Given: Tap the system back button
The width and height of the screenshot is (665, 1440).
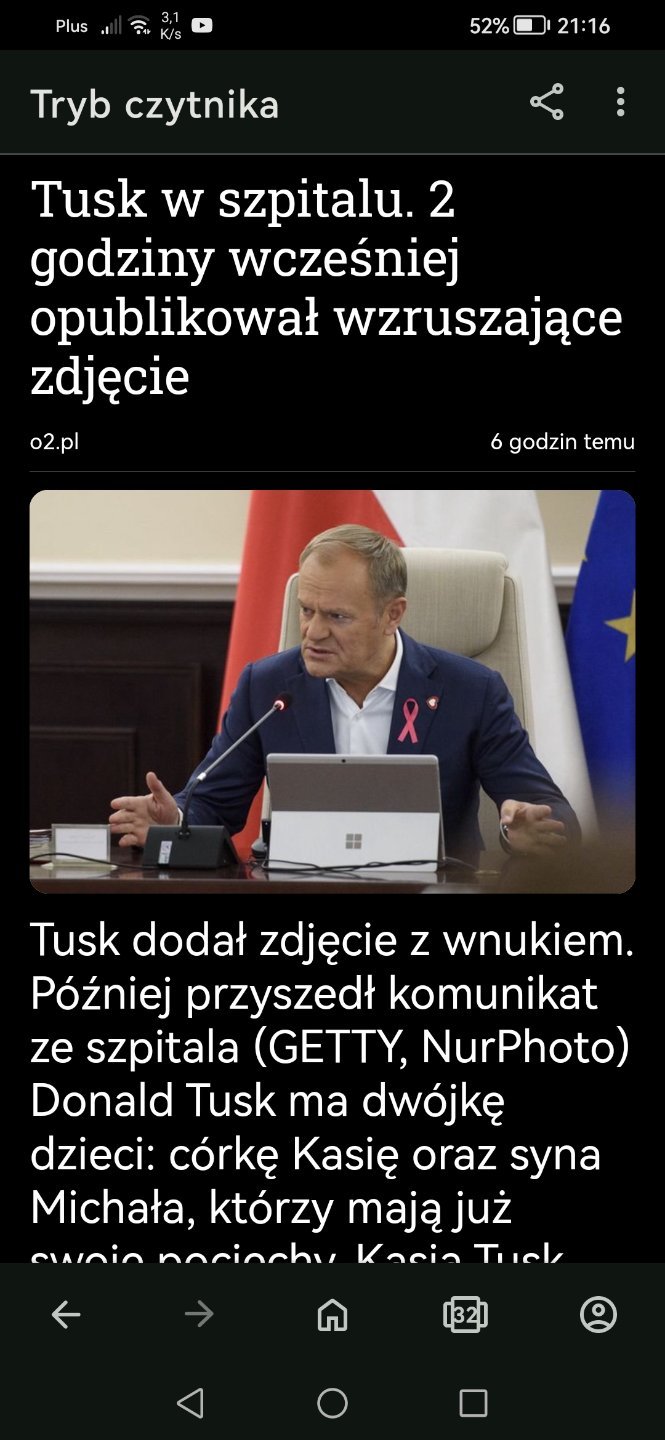Looking at the screenshot, I should 190,1403.
